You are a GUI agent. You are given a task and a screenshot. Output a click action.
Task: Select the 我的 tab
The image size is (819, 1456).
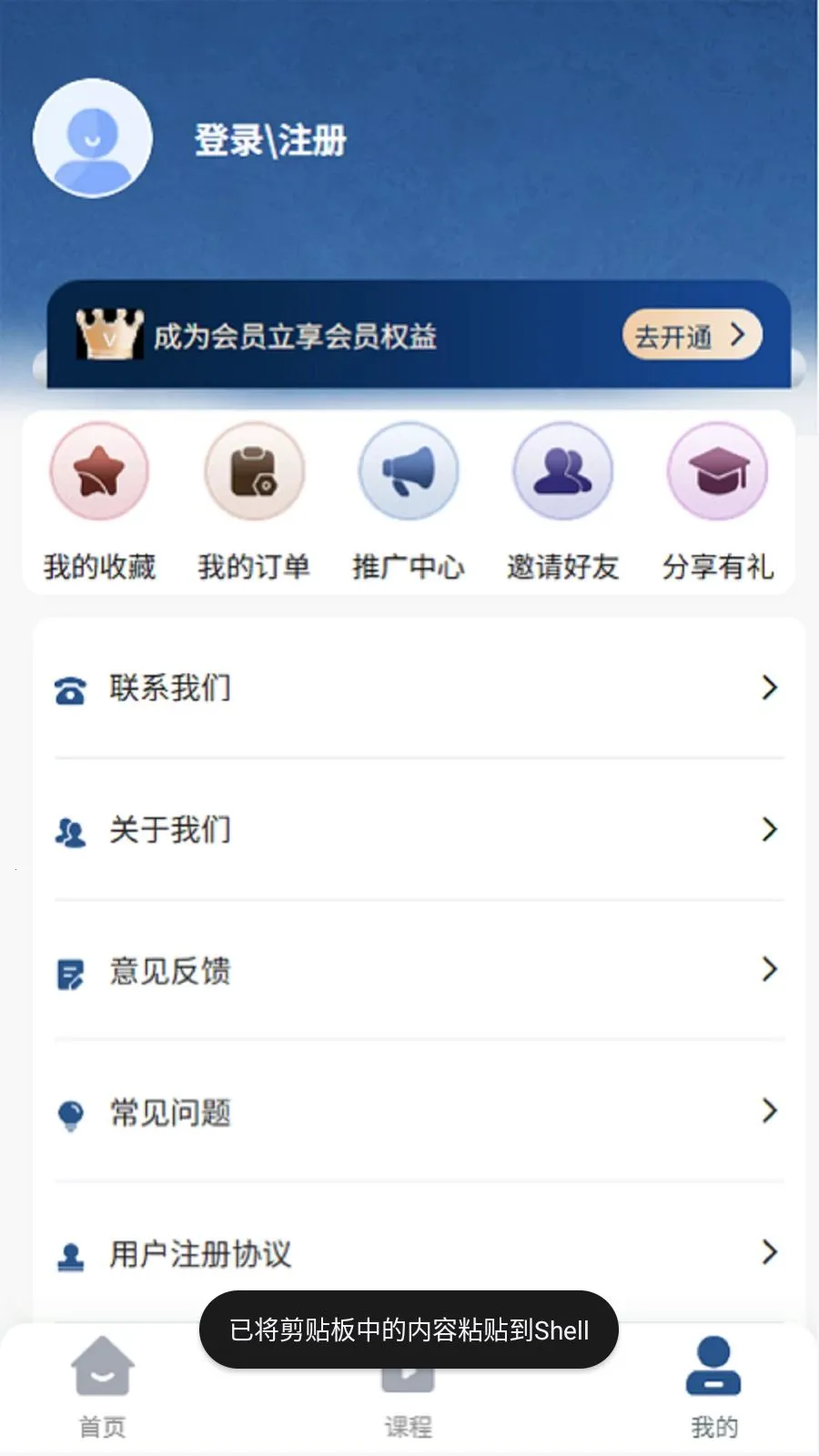point(714,1387)
